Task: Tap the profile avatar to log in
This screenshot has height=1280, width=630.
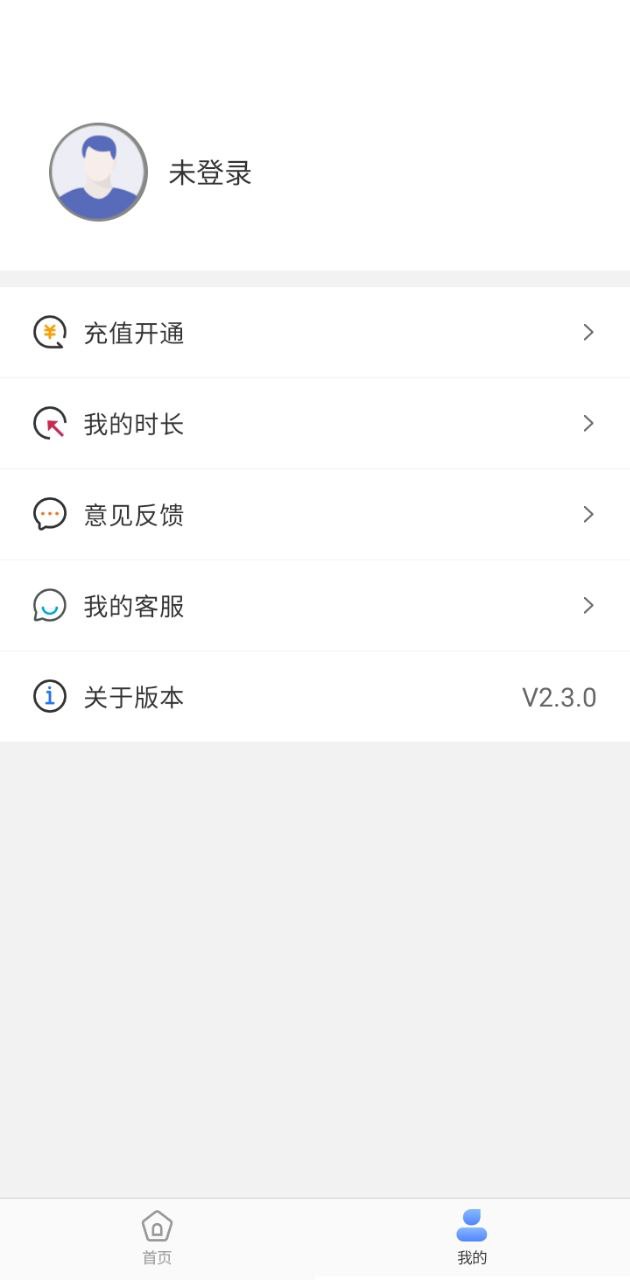Action: point(98,172)
